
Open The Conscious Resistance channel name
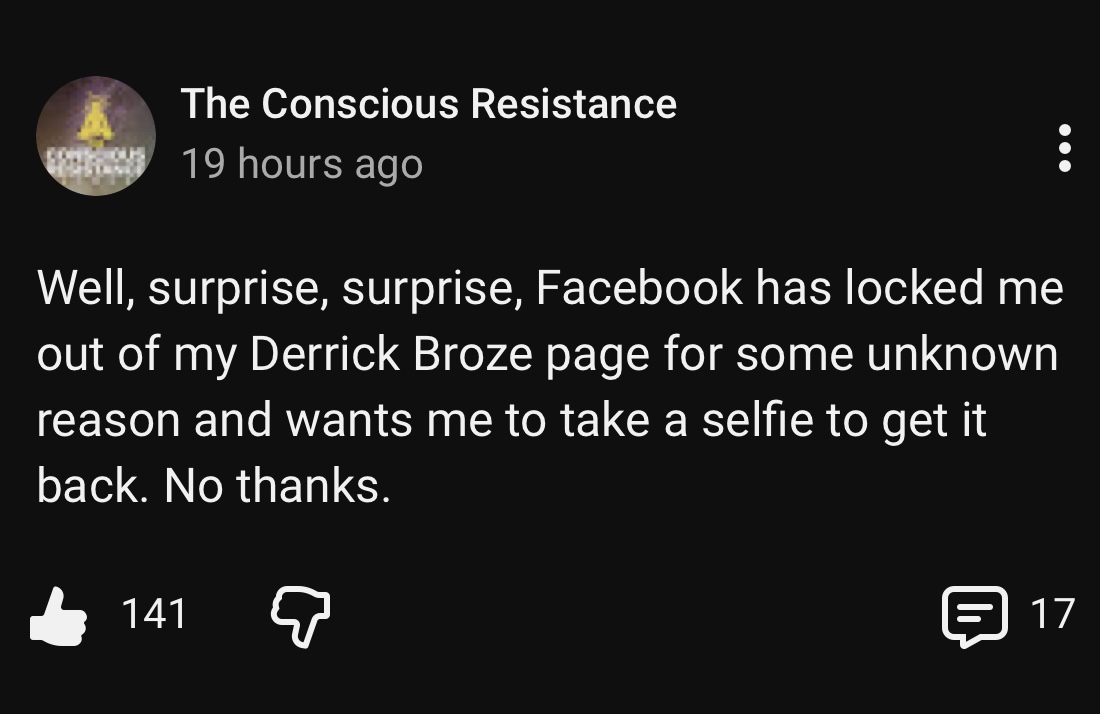point(428,104)
